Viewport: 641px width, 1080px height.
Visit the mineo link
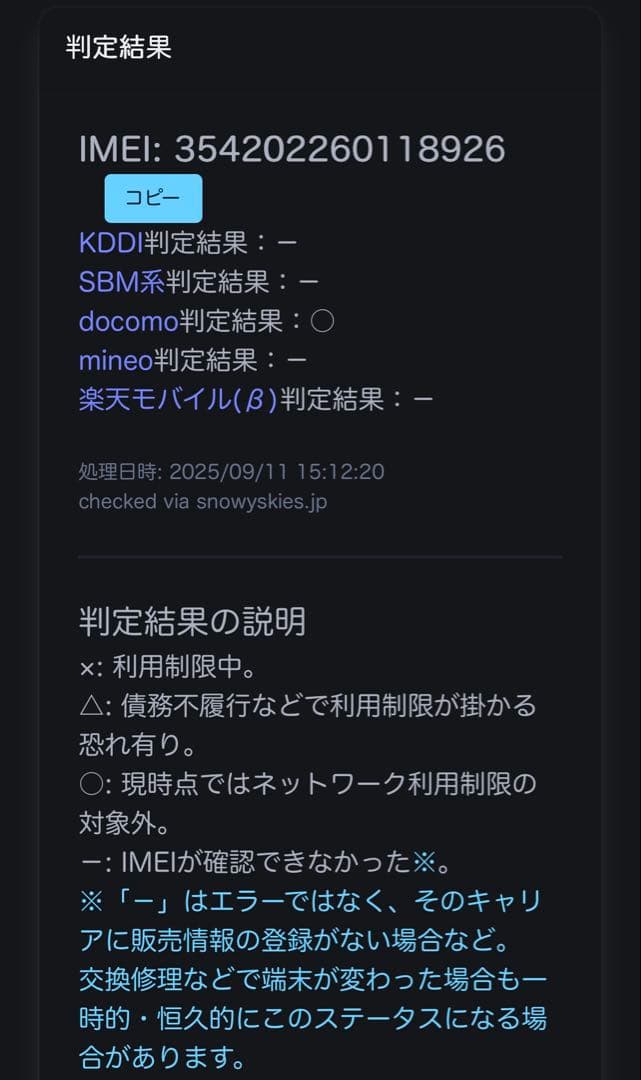coord(115,360)
